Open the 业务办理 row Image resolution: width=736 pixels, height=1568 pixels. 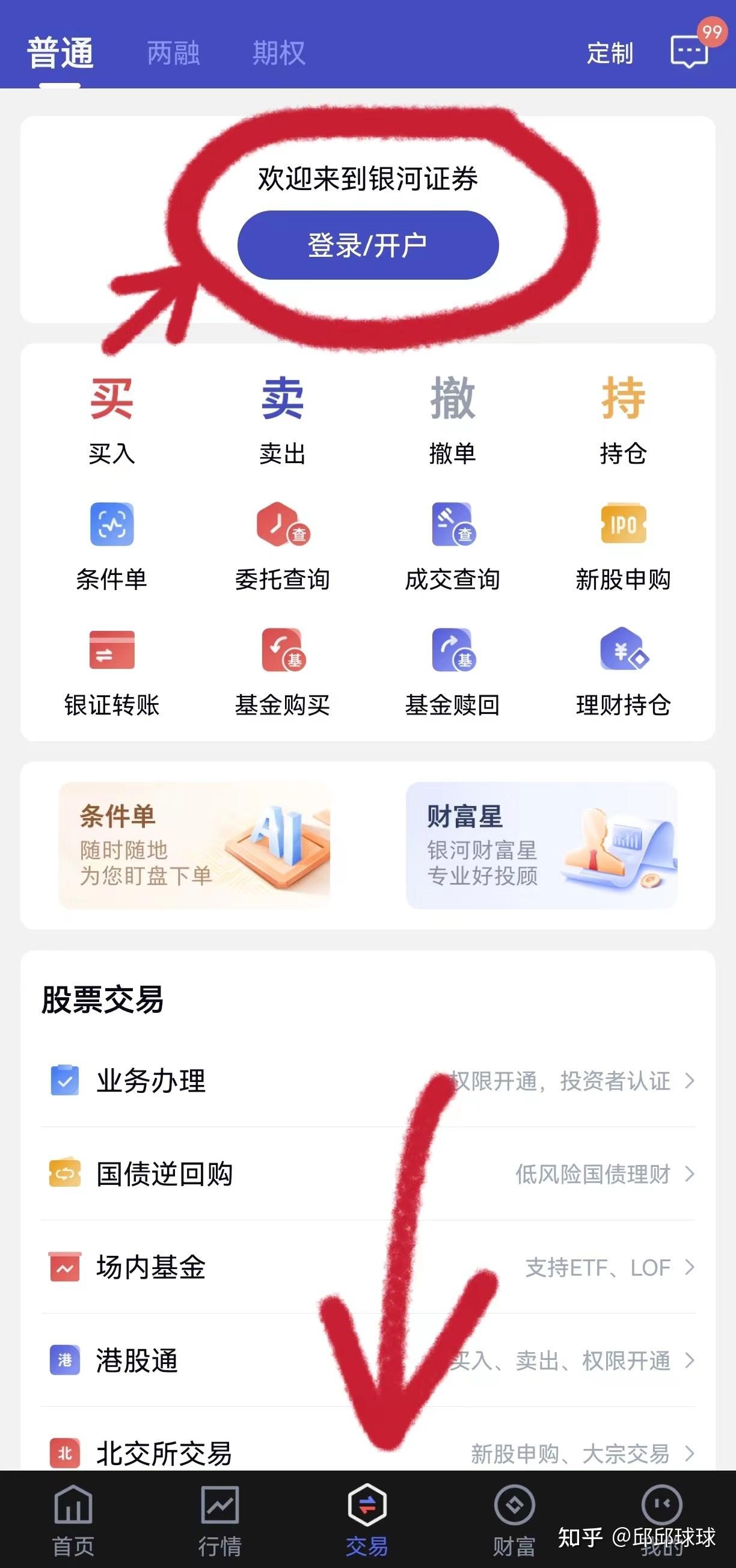point(367,1081)
